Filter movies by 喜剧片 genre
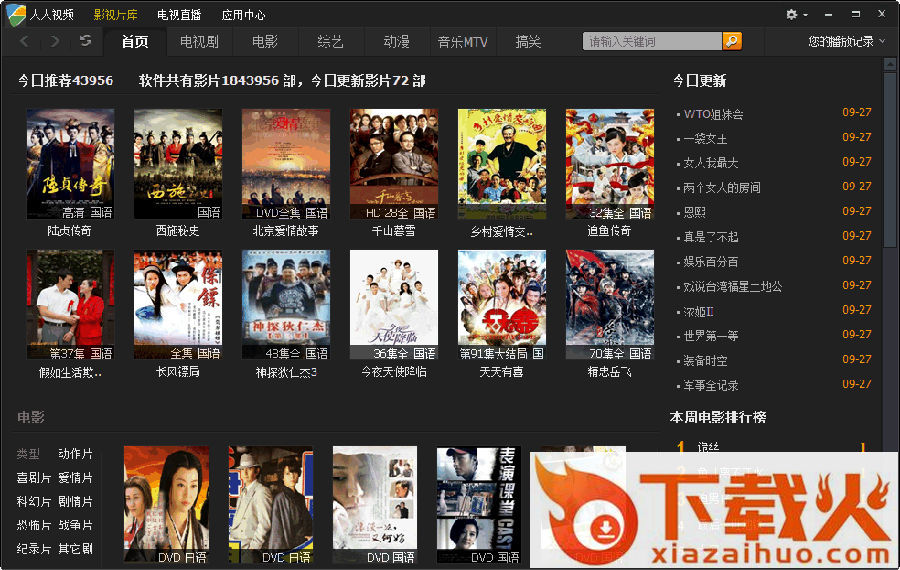The width and height of the screenshot is (900, 570). [33, 477]
